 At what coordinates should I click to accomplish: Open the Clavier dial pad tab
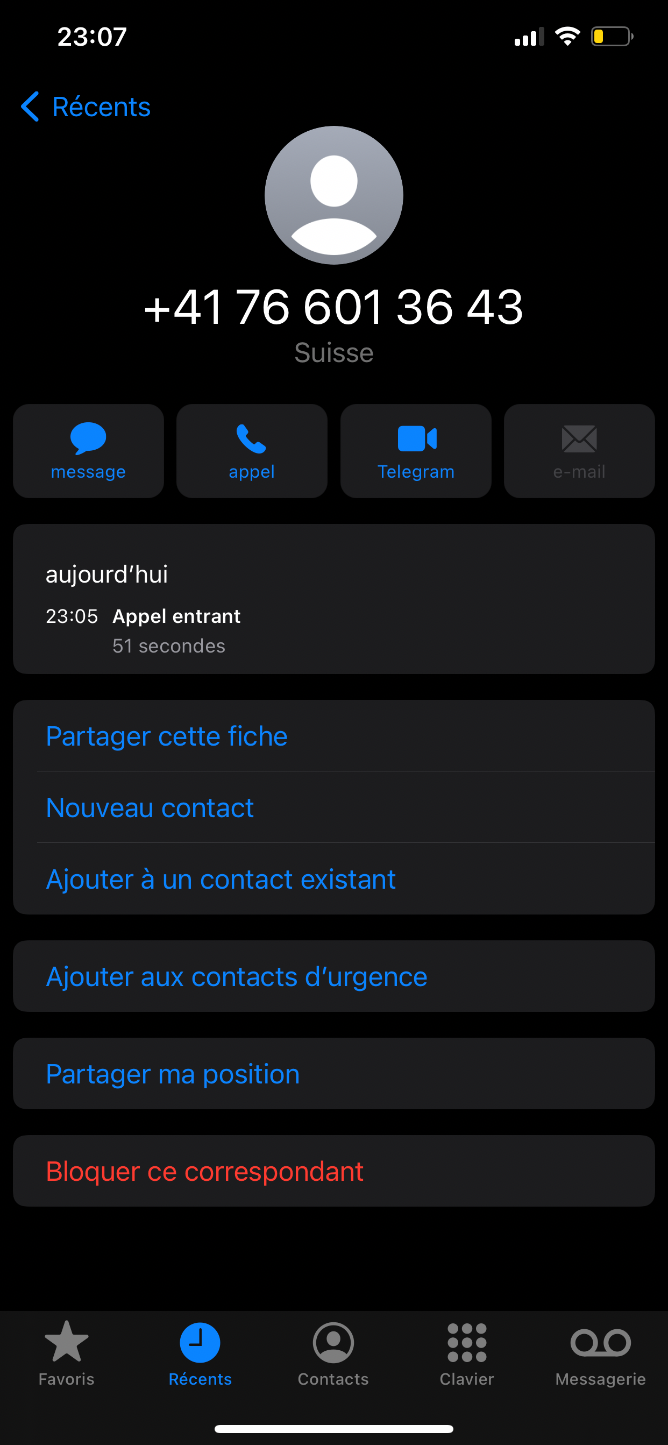click(x=467, y=1354)
